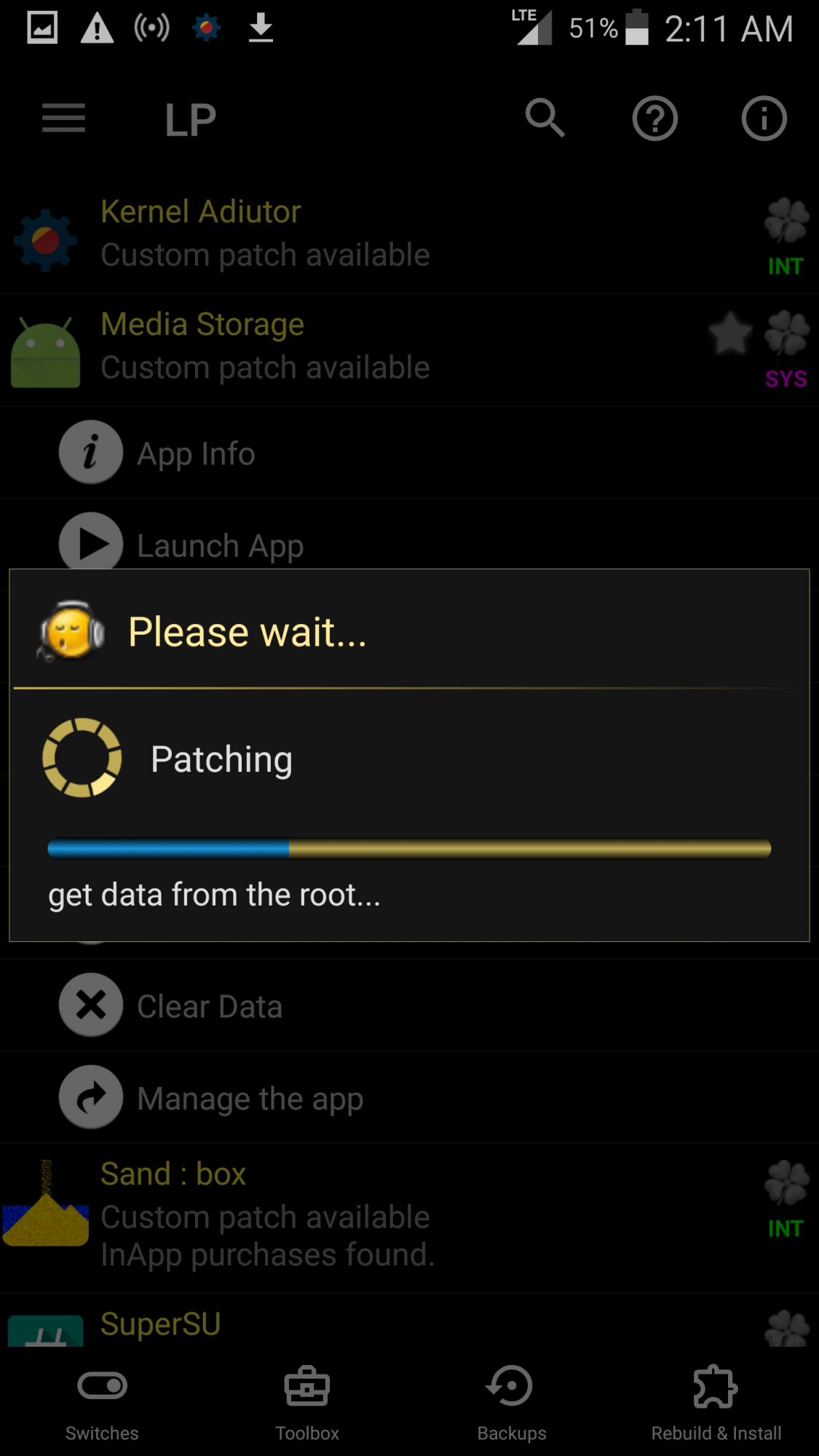Open Manage the app option

[409, 1097]
